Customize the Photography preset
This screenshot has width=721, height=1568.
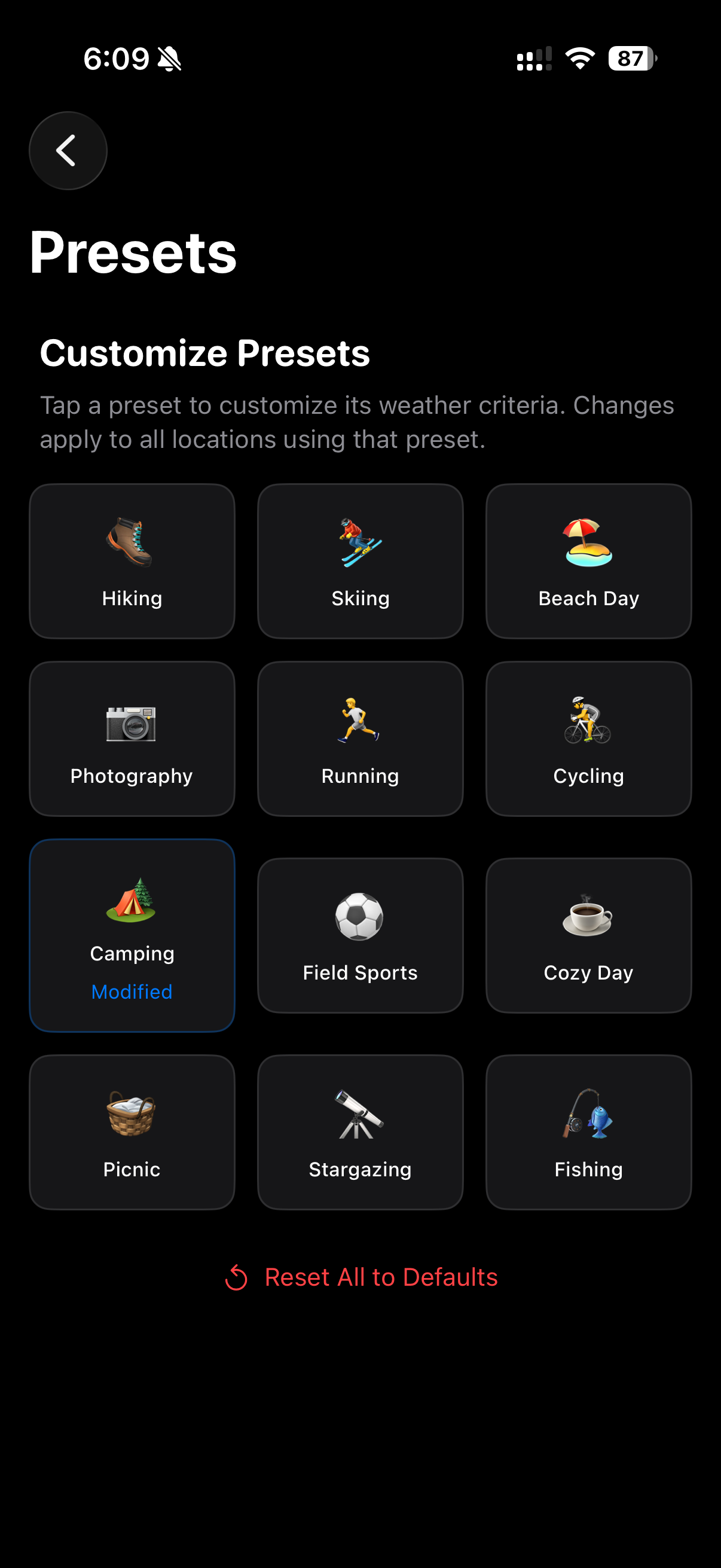tap(132, 739)
